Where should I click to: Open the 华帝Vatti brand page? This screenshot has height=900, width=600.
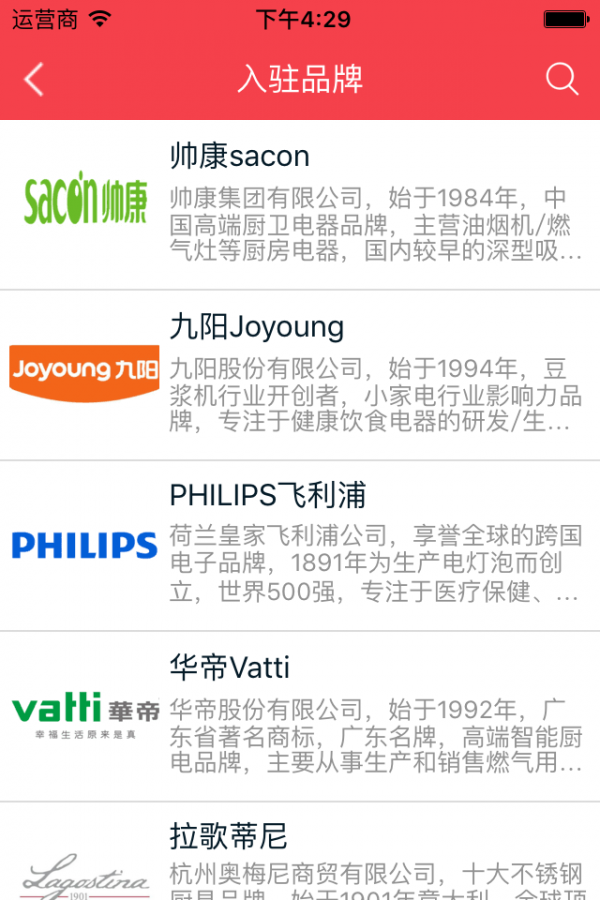point(300,716)
